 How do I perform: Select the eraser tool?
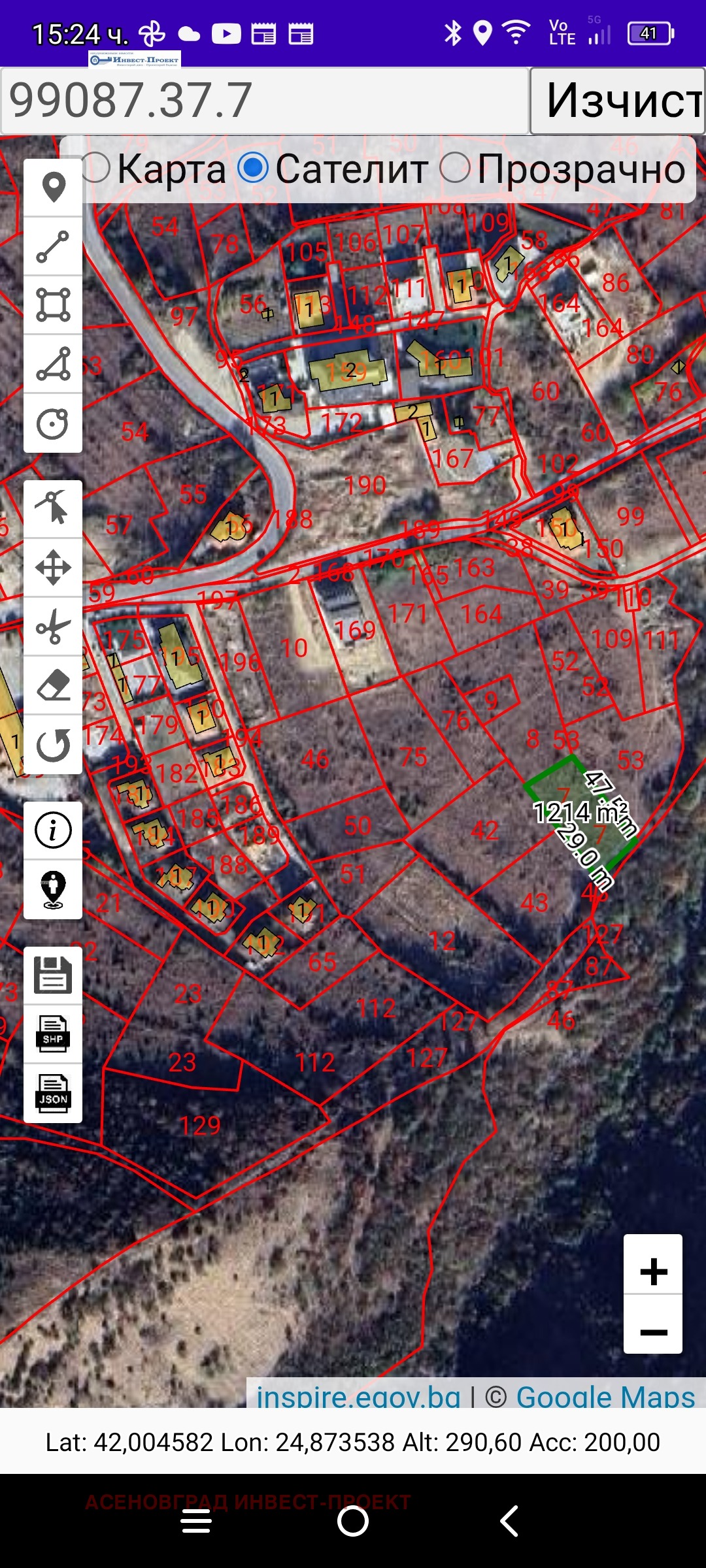tap(53, 685)
